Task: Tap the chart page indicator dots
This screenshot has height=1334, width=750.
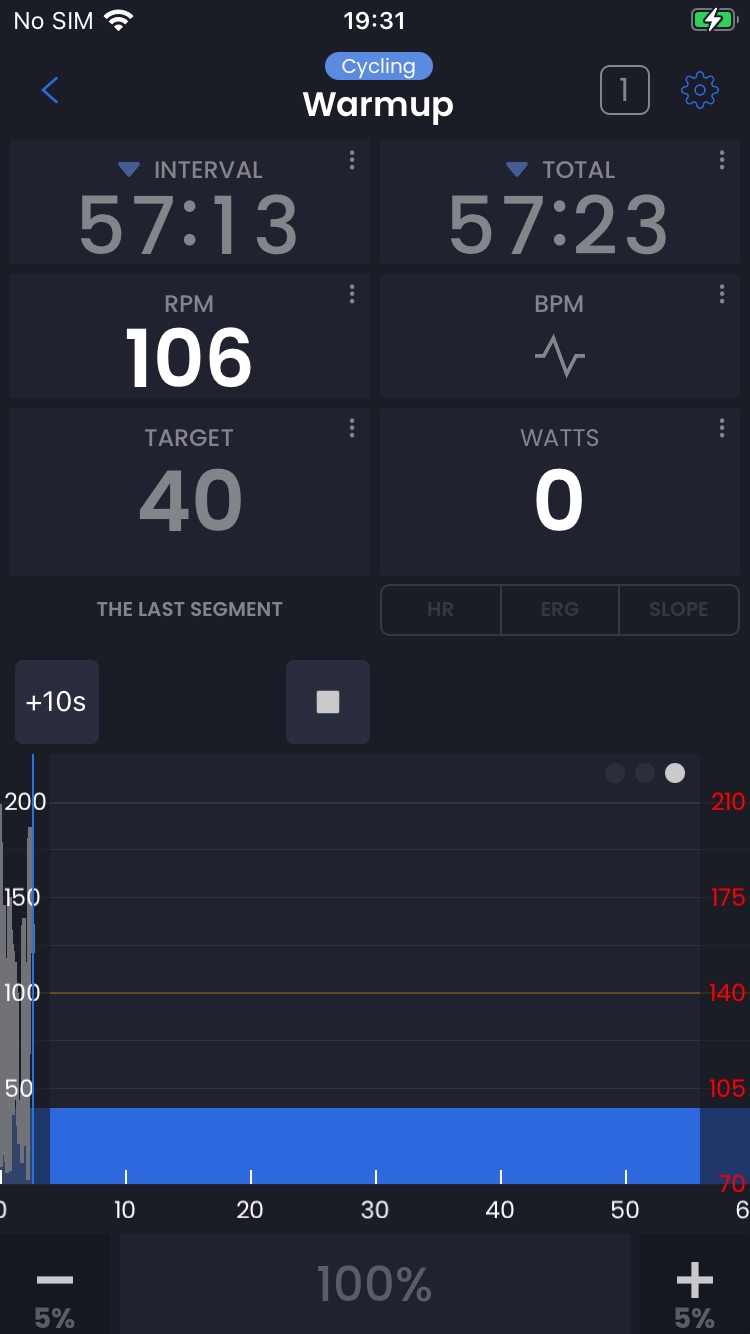Action: pyautogui.click(x=645, y=773)
